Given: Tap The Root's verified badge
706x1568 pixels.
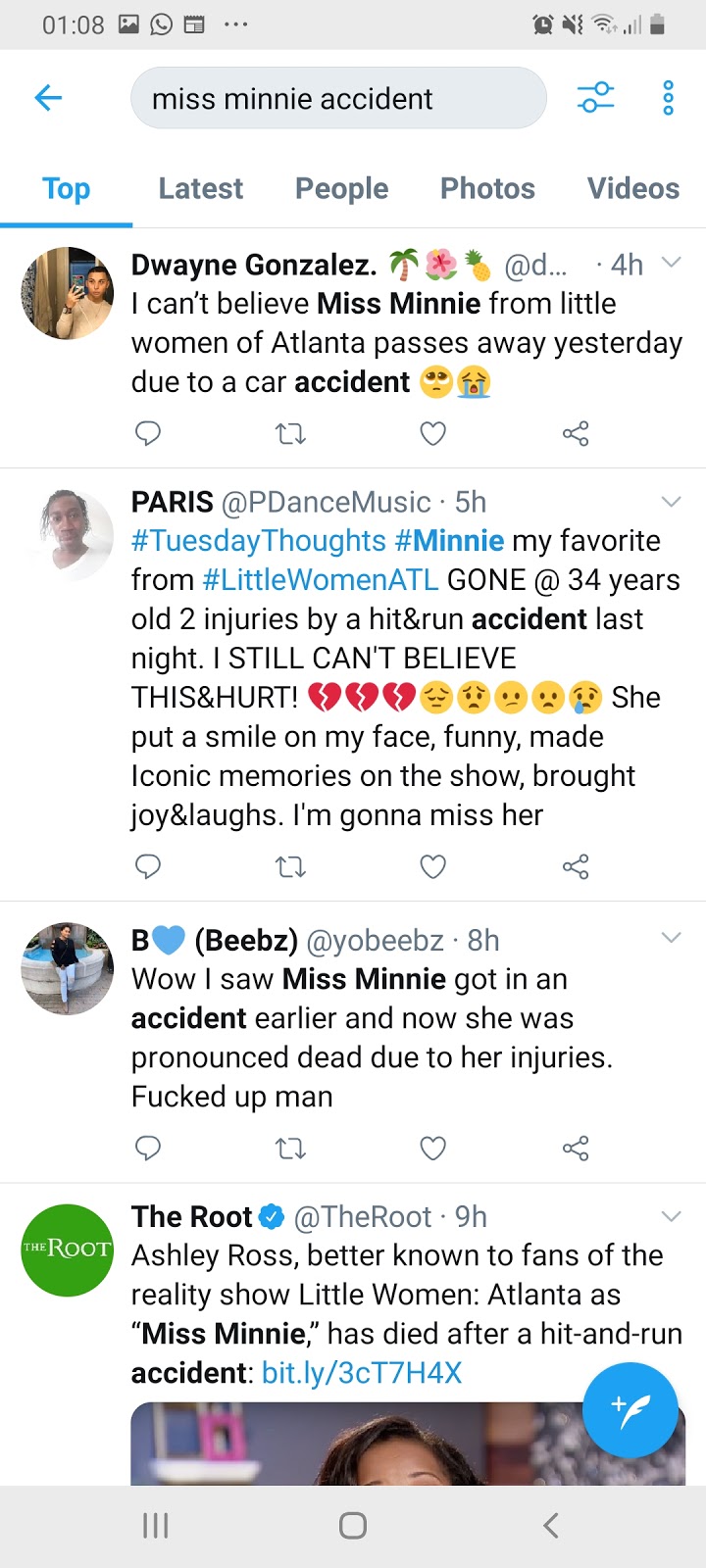Looking at the screenshot, I should pyautogui.click(x=270, y=1216).
